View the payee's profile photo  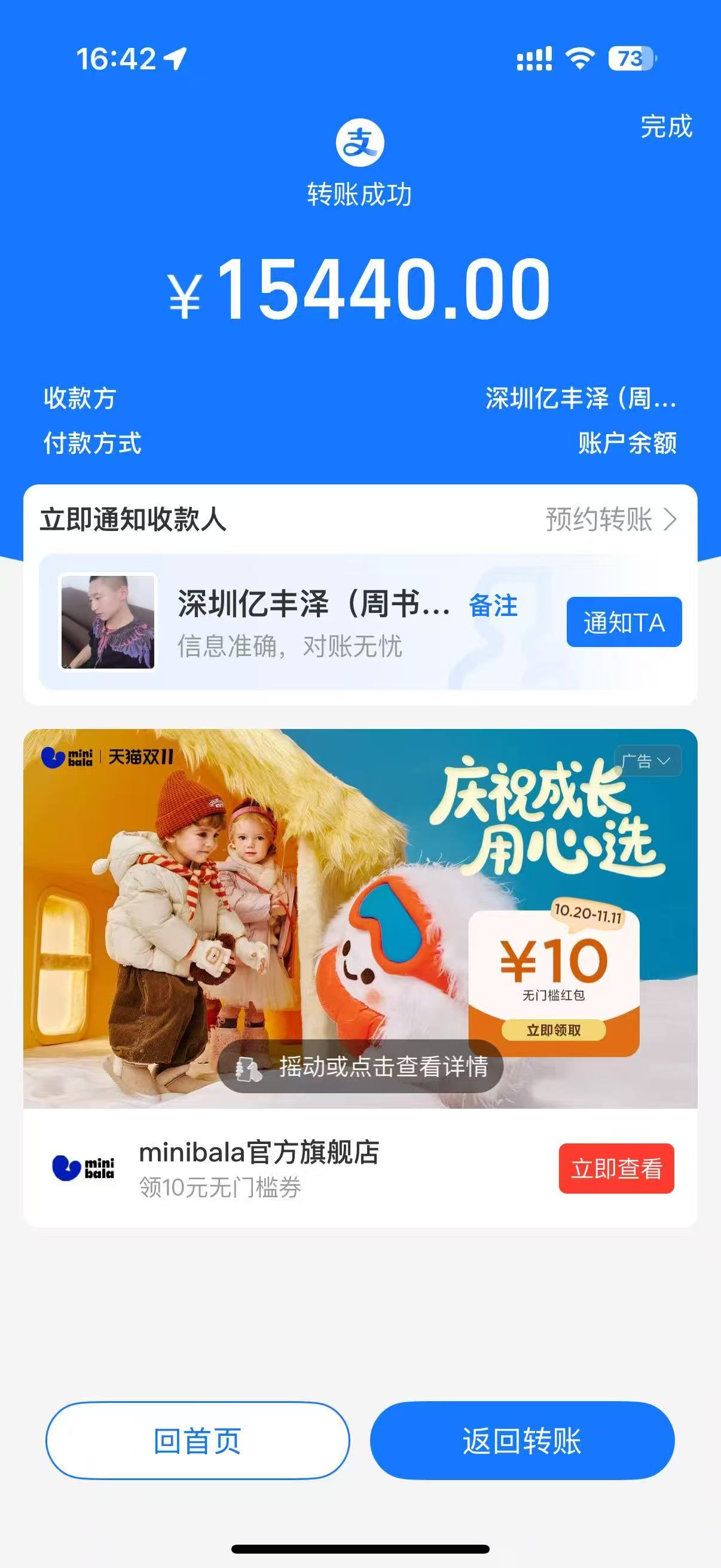point(108,622)
